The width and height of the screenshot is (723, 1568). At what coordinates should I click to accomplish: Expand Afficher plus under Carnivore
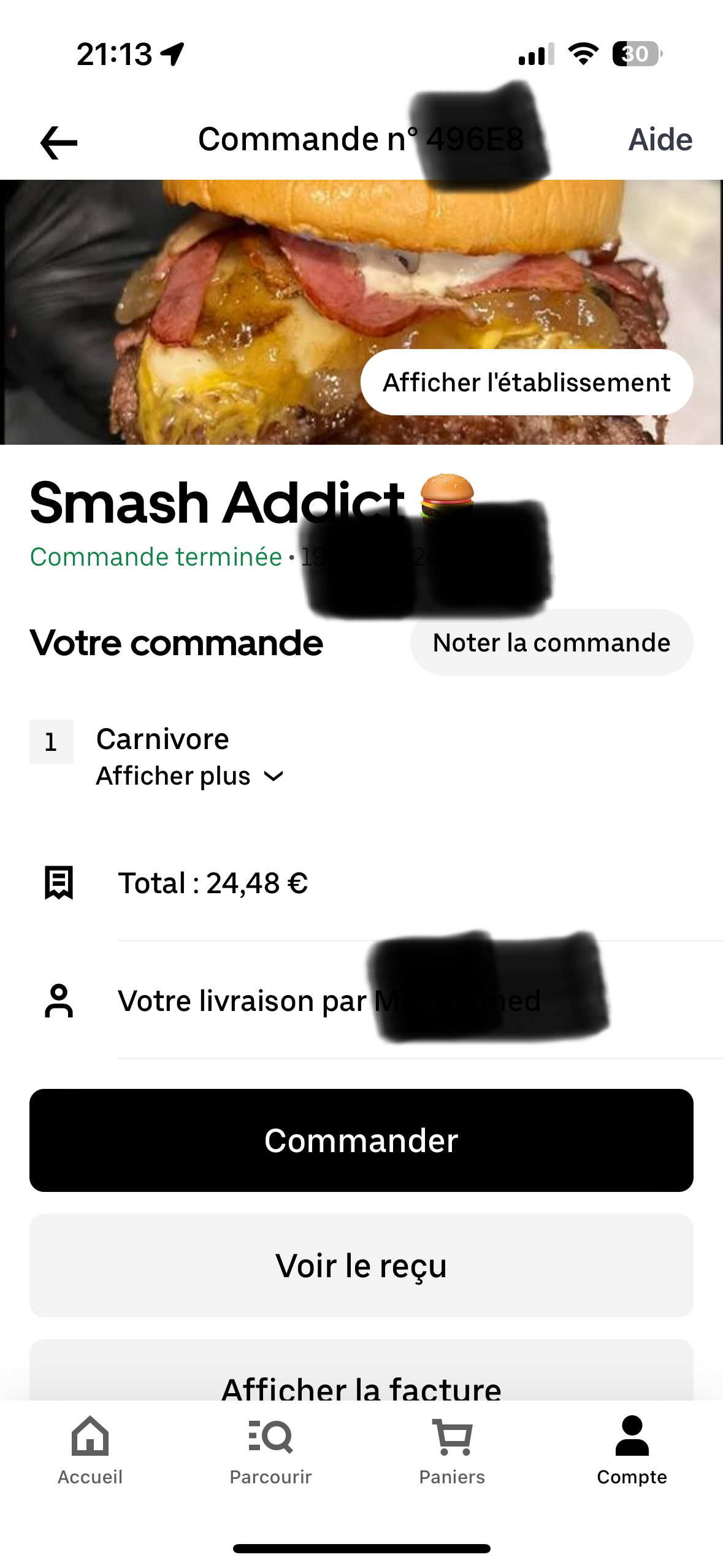[190, 776]
